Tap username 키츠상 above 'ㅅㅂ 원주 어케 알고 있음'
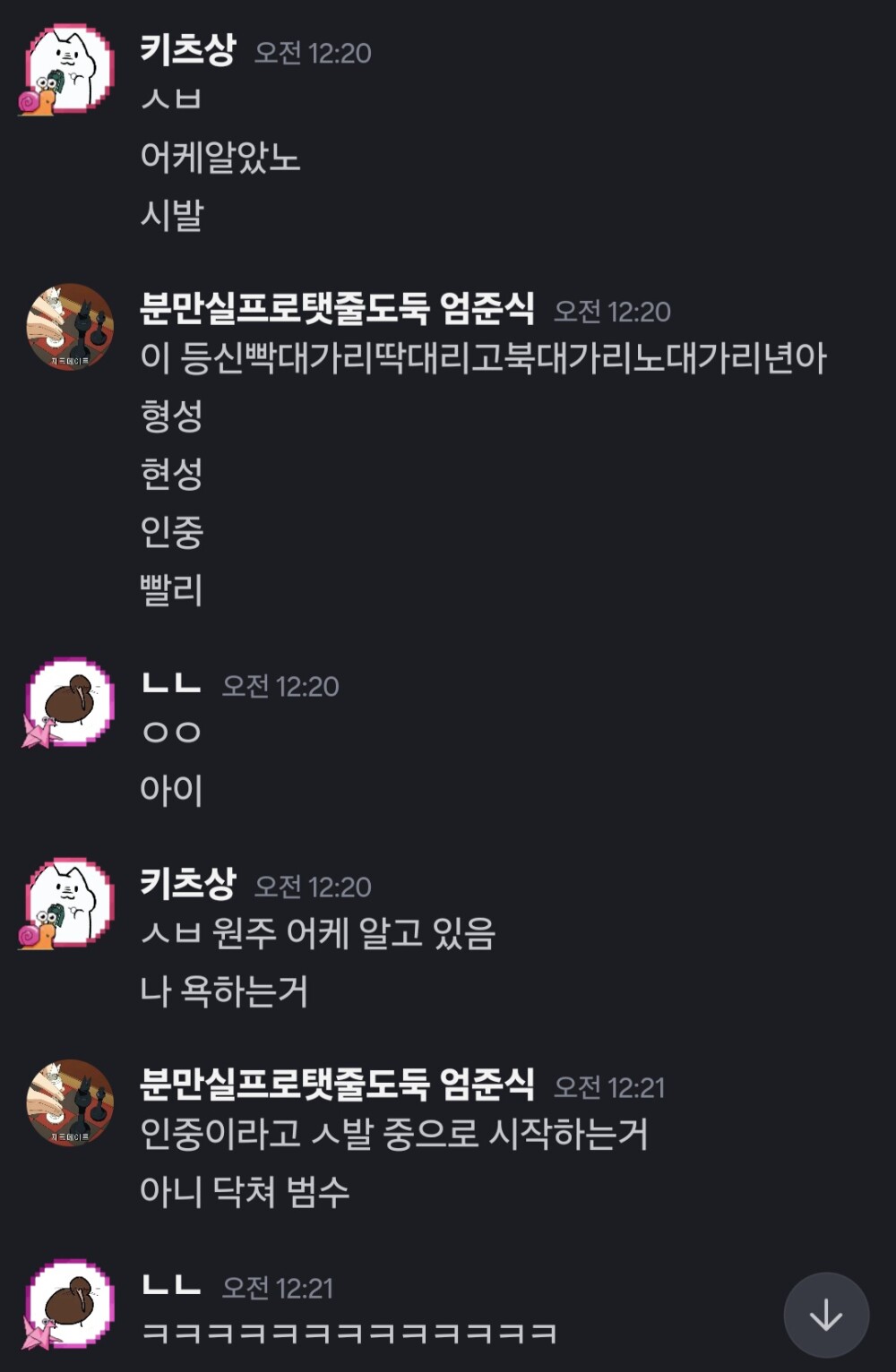896x1372 pixels. coord(187,884)
